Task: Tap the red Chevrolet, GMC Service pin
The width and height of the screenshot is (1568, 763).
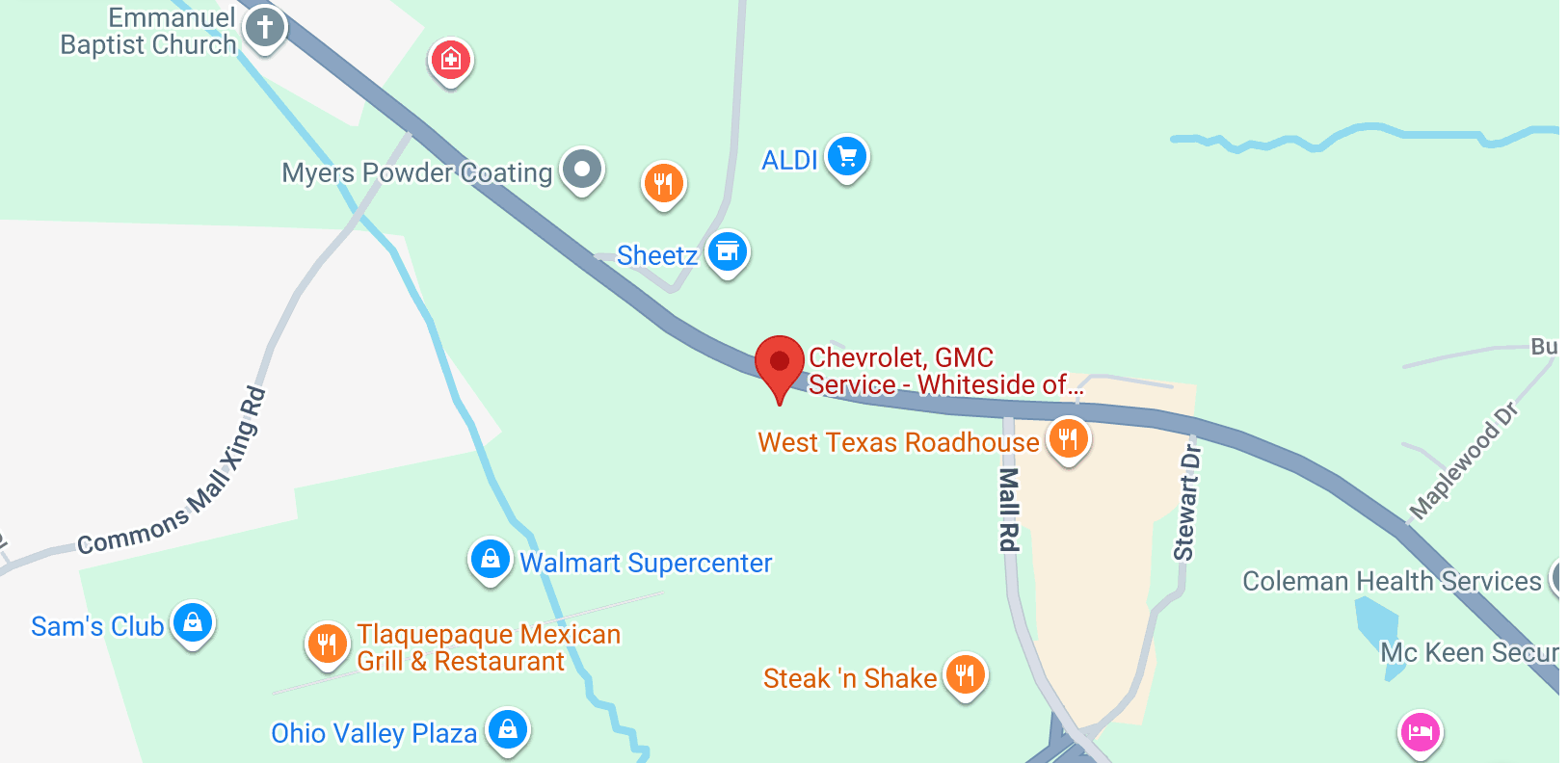Action: [780, 363]
